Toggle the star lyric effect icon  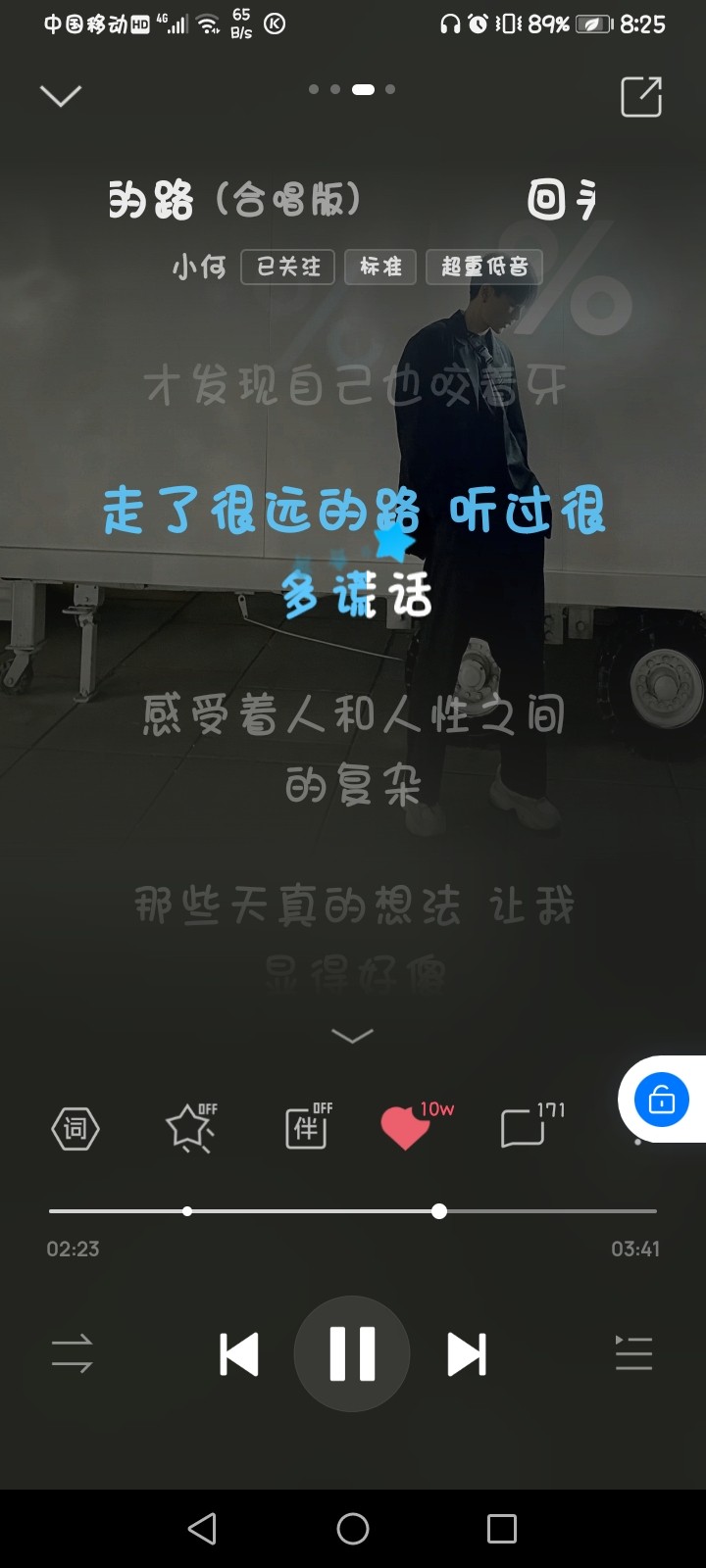[x=190, y=1128]
